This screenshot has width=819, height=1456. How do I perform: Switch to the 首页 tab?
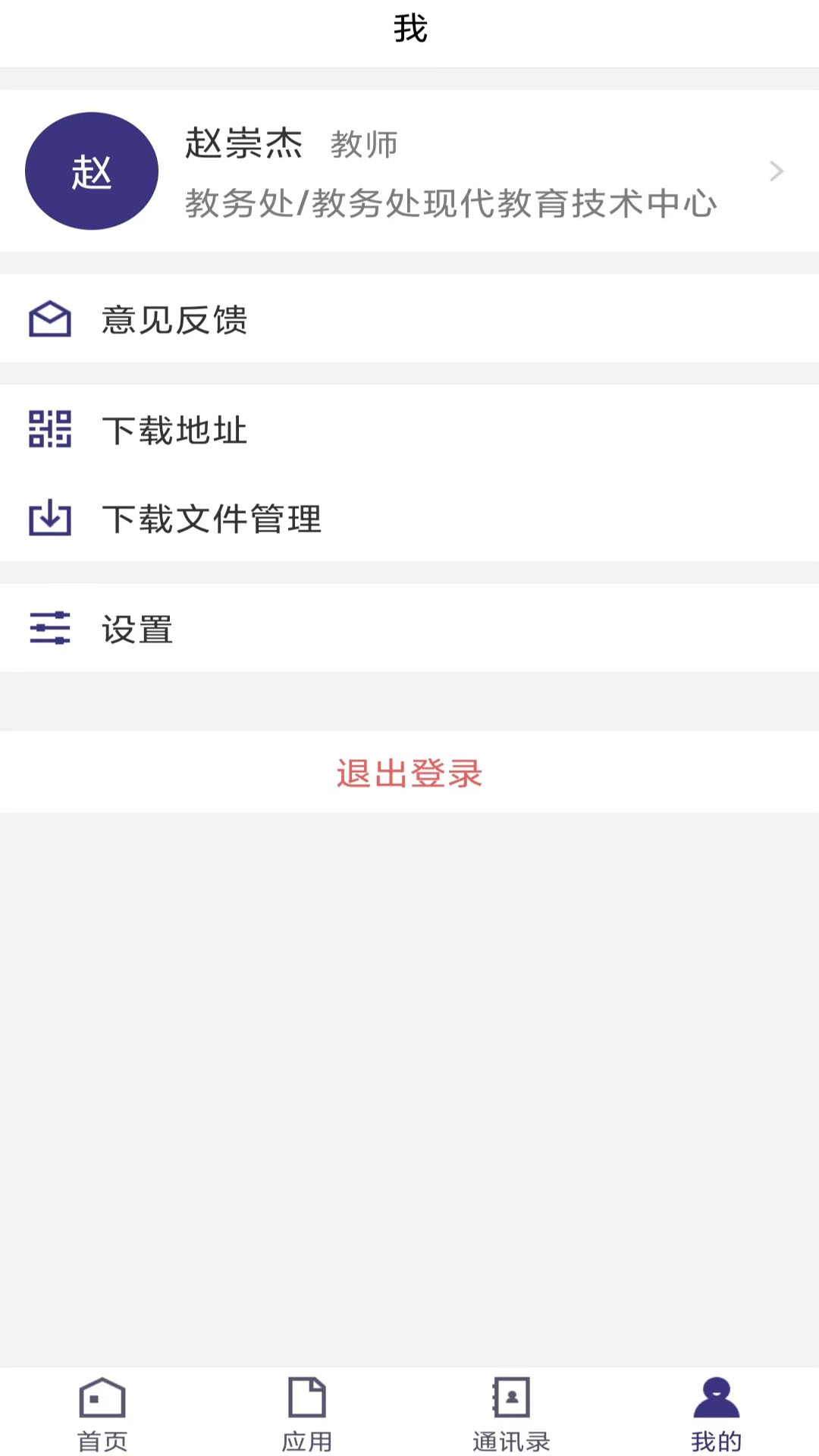[101, 1422]
